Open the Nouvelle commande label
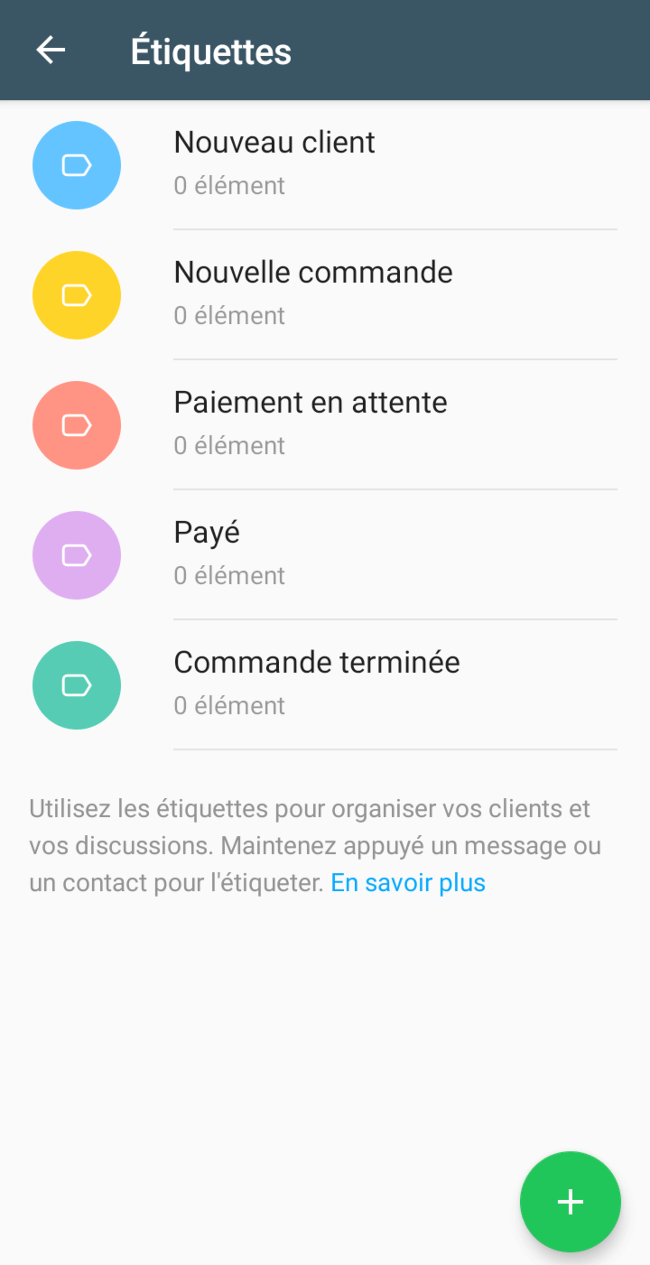Screen dimensions: 650x1265 [x=325, y=295]
